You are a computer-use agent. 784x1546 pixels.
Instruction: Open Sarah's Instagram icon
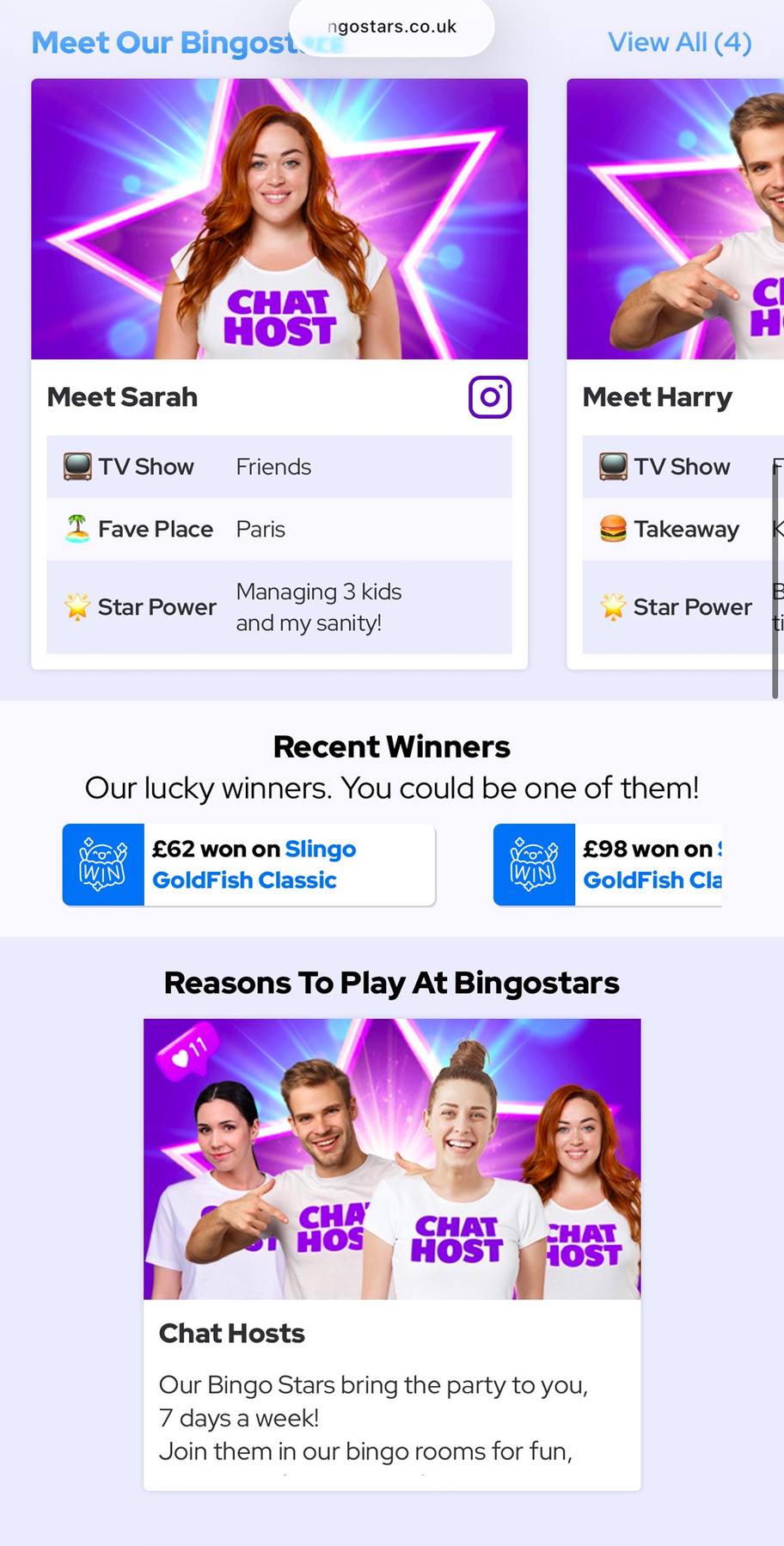(489, 397)
